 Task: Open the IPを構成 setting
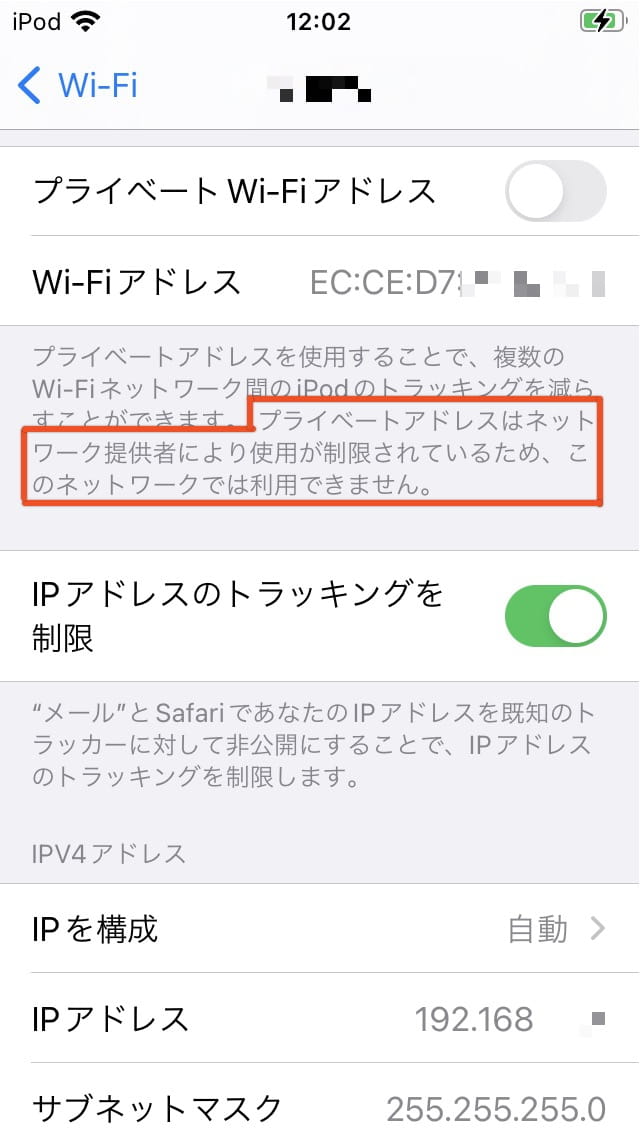[x=320, y=928]
